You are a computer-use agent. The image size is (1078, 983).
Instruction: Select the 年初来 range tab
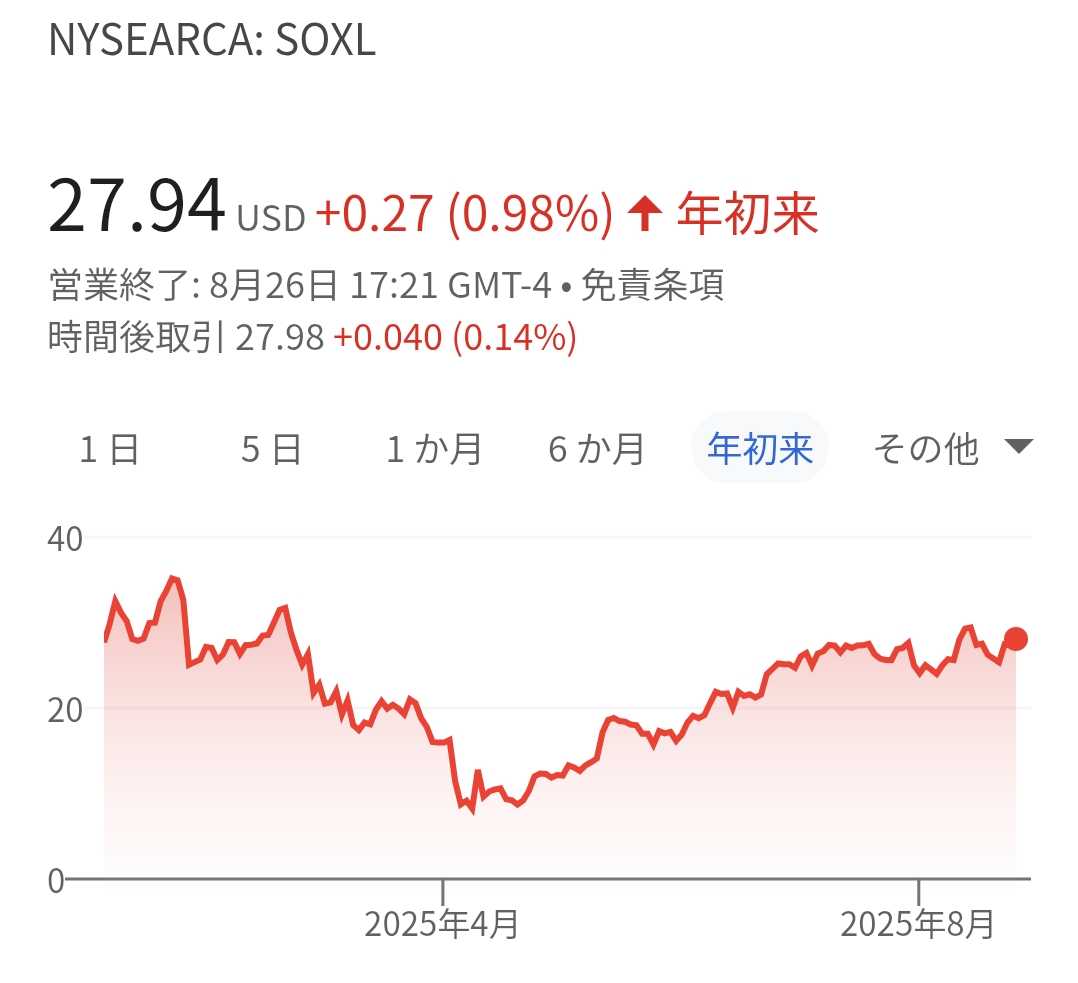pyautogui.click(x=760, y=449)
